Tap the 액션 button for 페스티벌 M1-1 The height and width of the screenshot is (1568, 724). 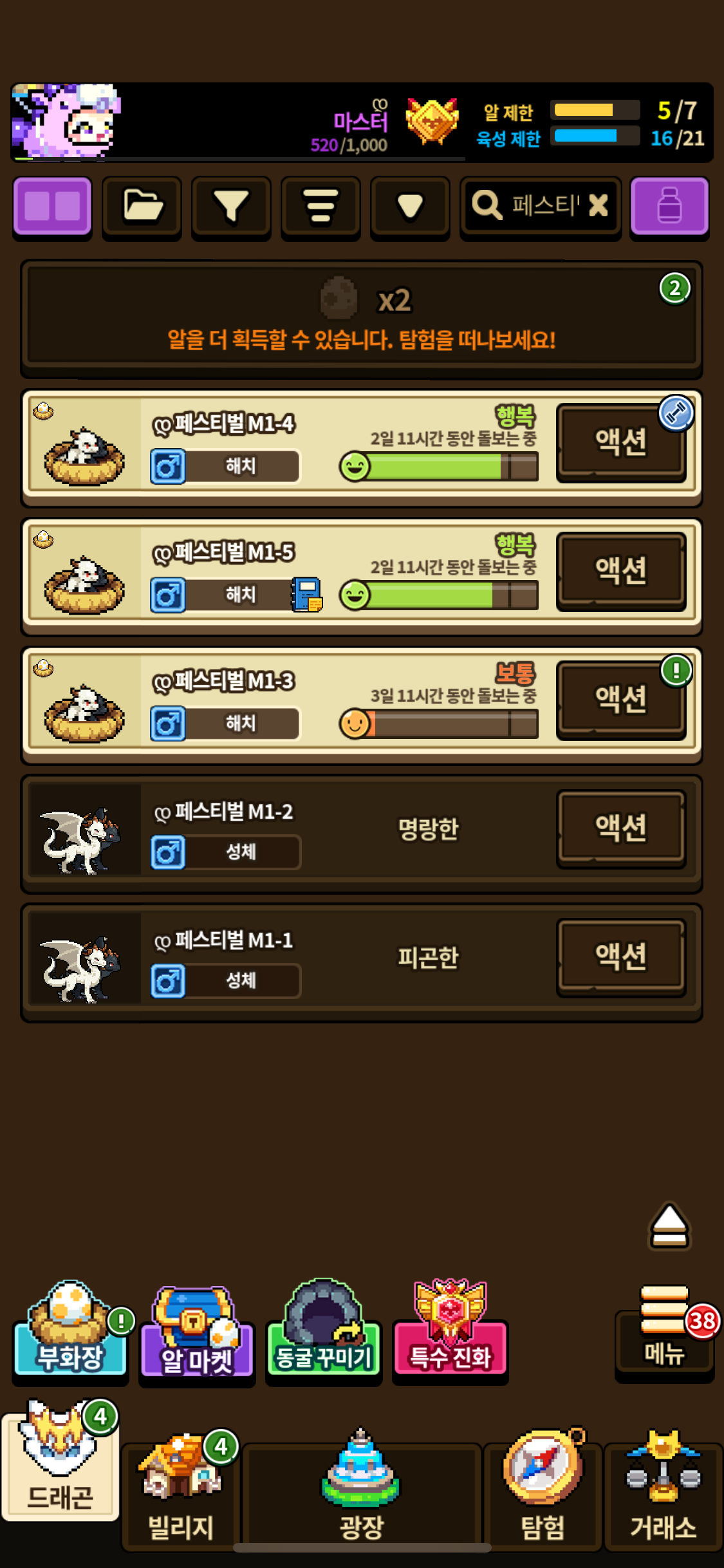(620, 957)
